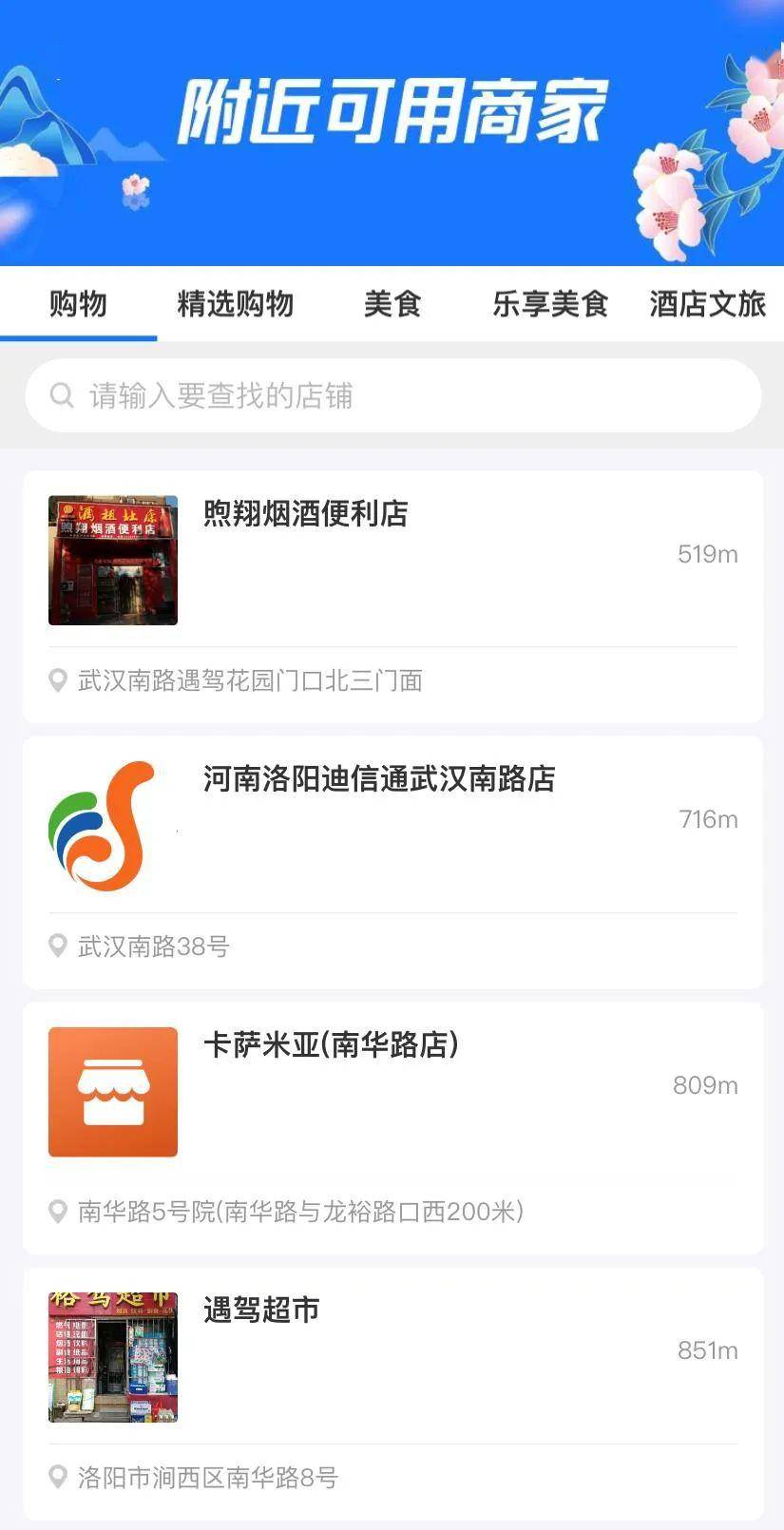View 河南洛阳迪信通武汉南路店 details
Screen dimensions: 784x1530
pos(392,861)
